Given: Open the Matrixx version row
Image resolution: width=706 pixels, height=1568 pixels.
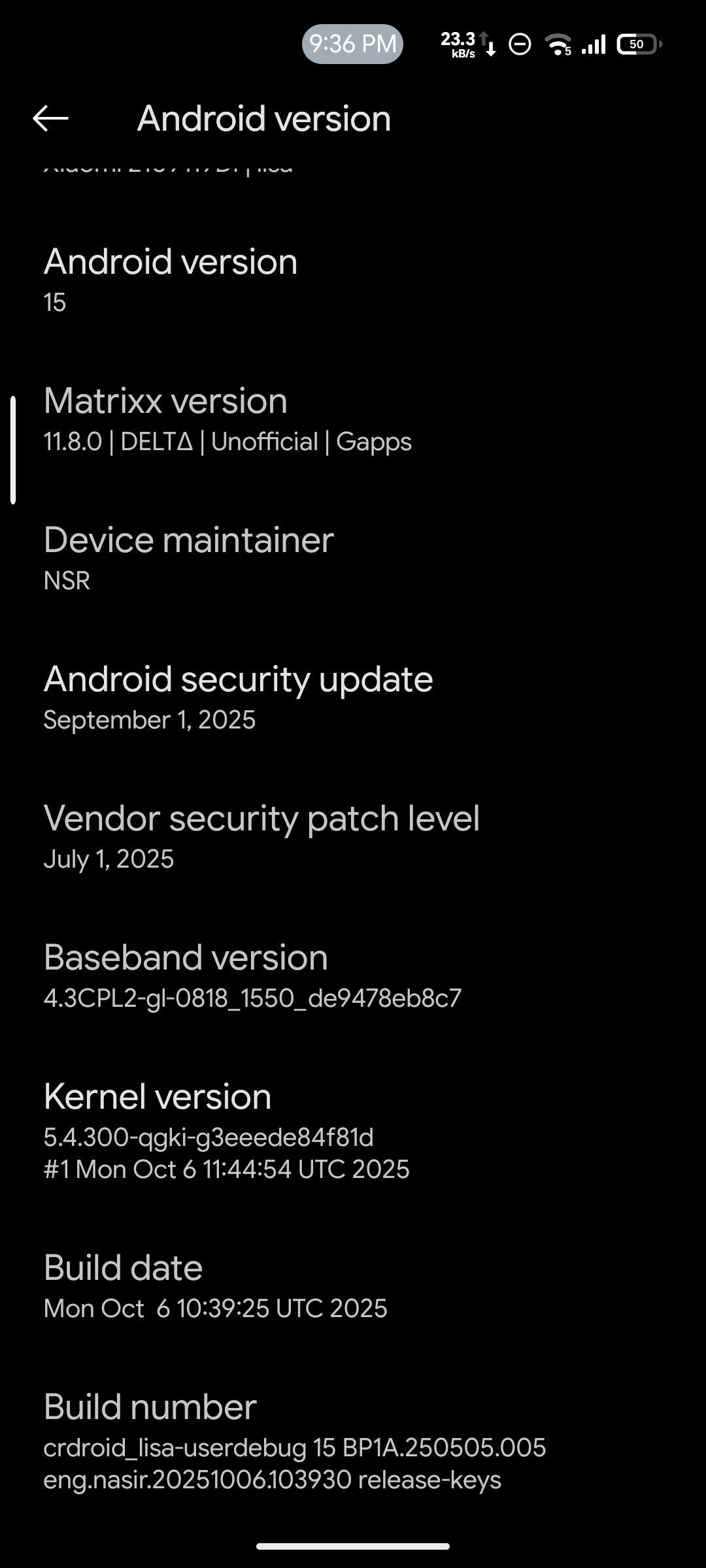Looking at the screenshot, I should point(353,419).
